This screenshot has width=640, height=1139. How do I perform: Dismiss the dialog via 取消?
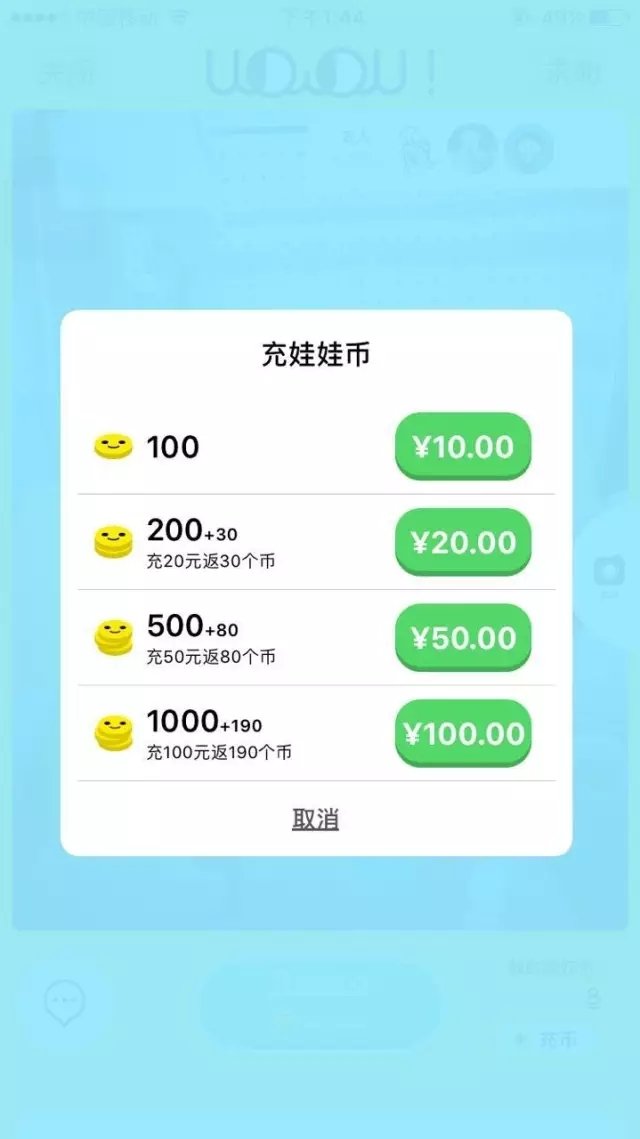click(315, 819)
